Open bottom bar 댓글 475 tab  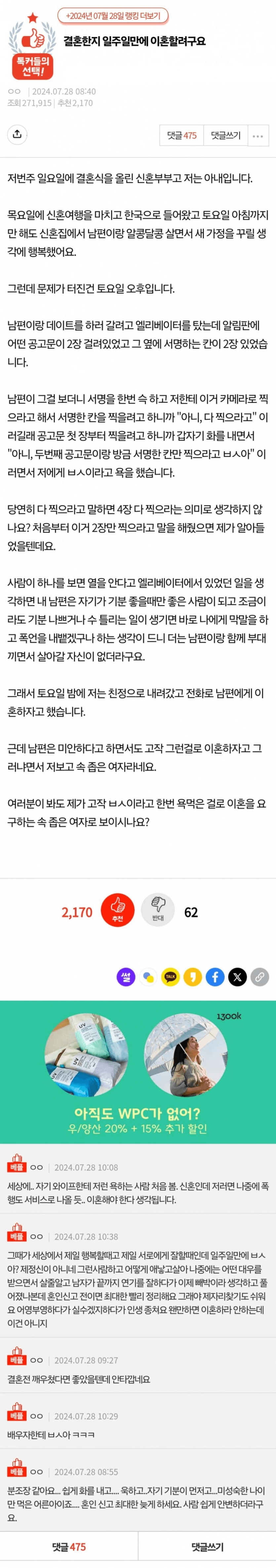69,1547
